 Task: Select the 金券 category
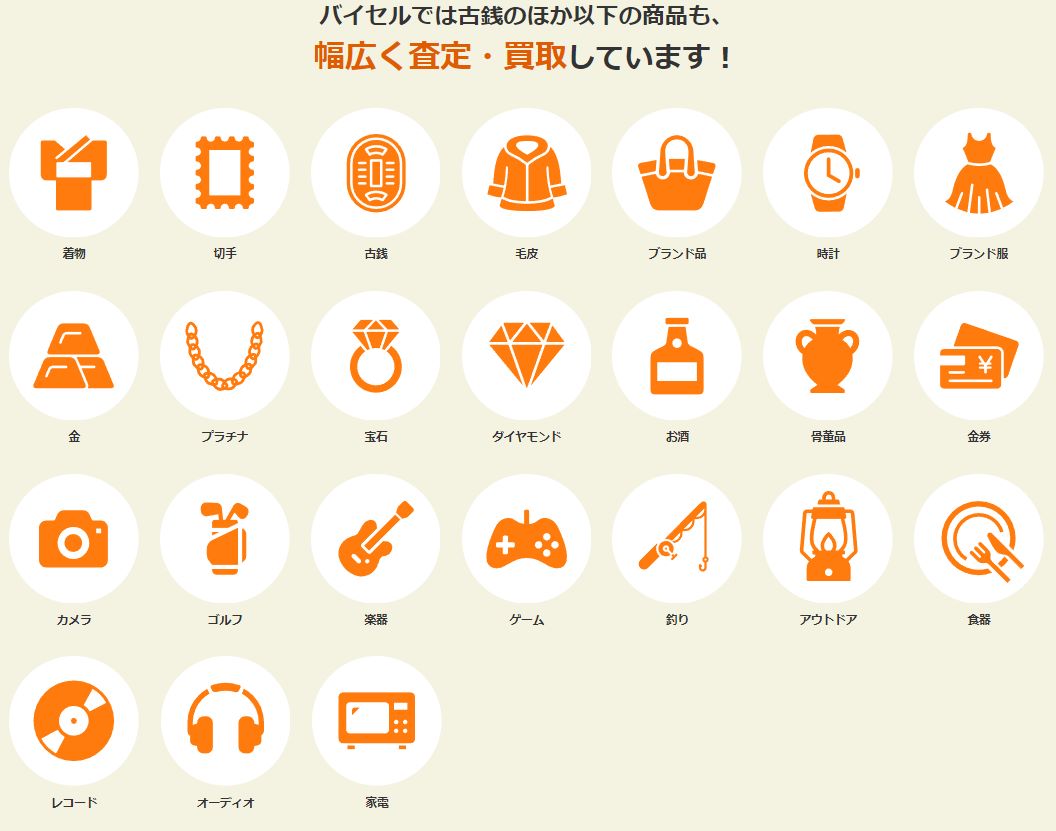979,356
